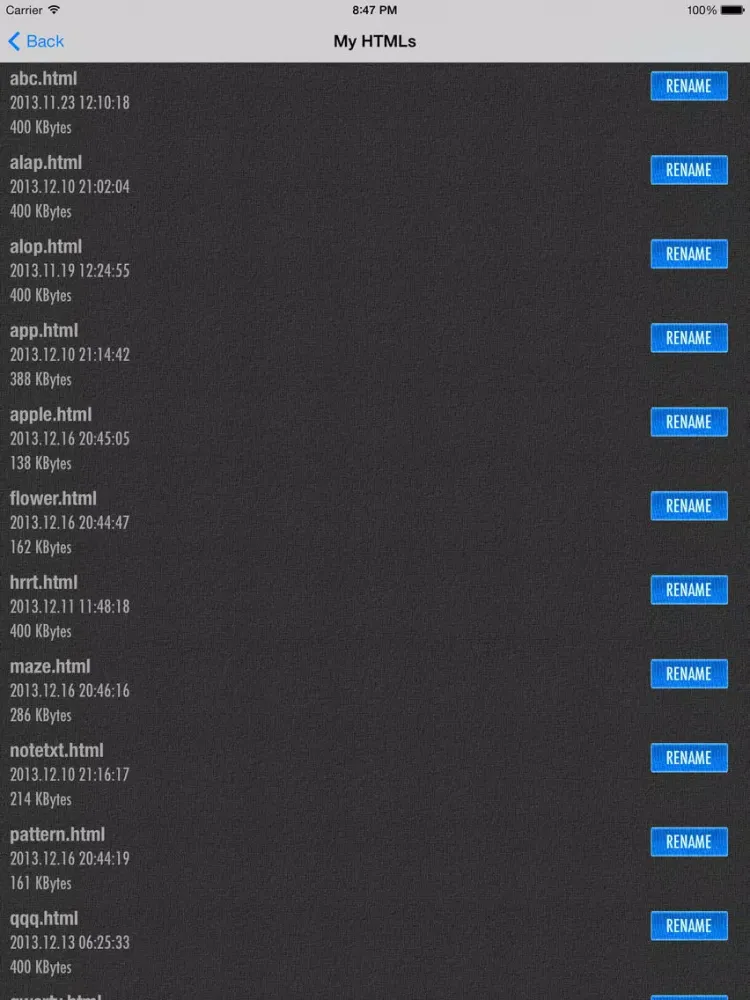This screenshot has width=750, height=1000.
Task: Rename the pattern.html file
Action: [689, 842]
